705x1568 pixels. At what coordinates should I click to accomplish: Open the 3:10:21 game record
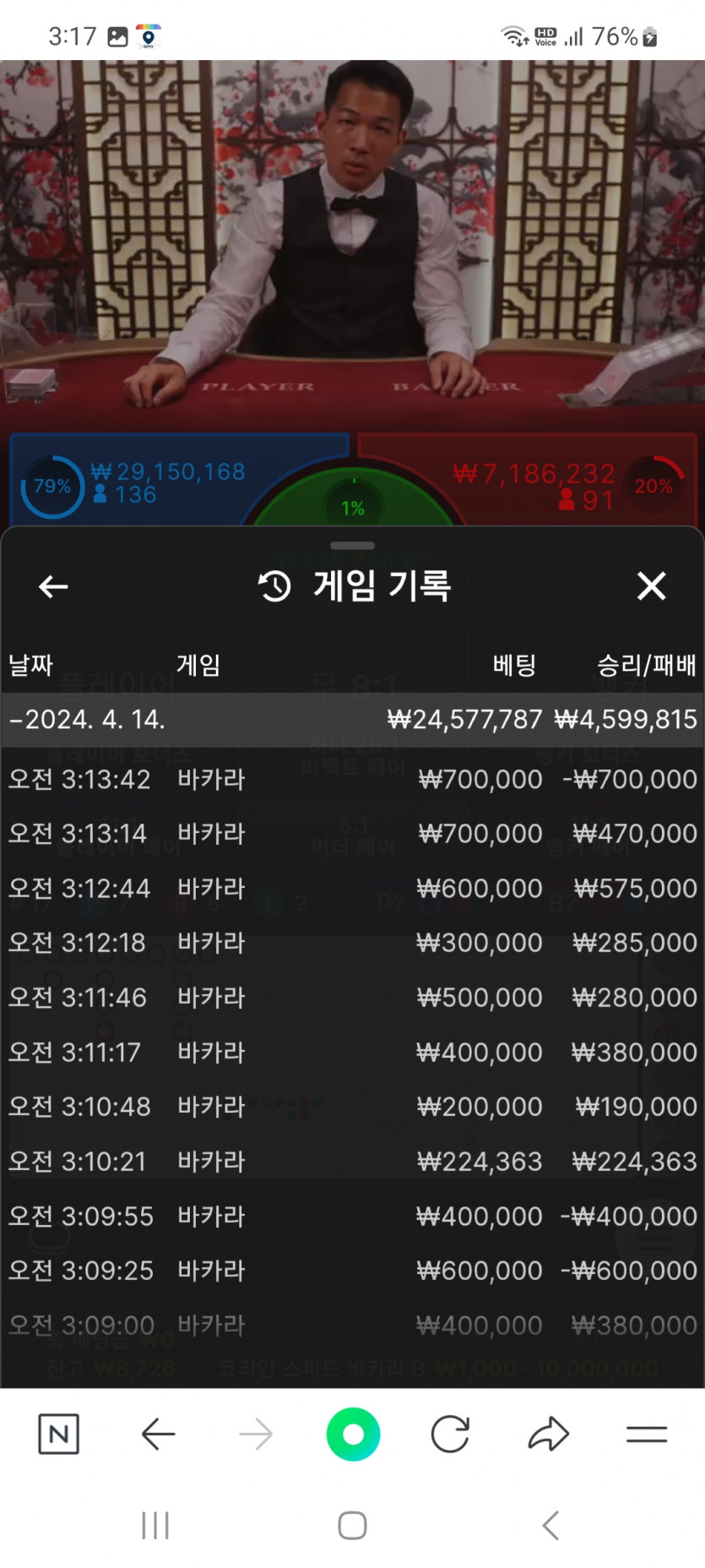point(352,1162)
